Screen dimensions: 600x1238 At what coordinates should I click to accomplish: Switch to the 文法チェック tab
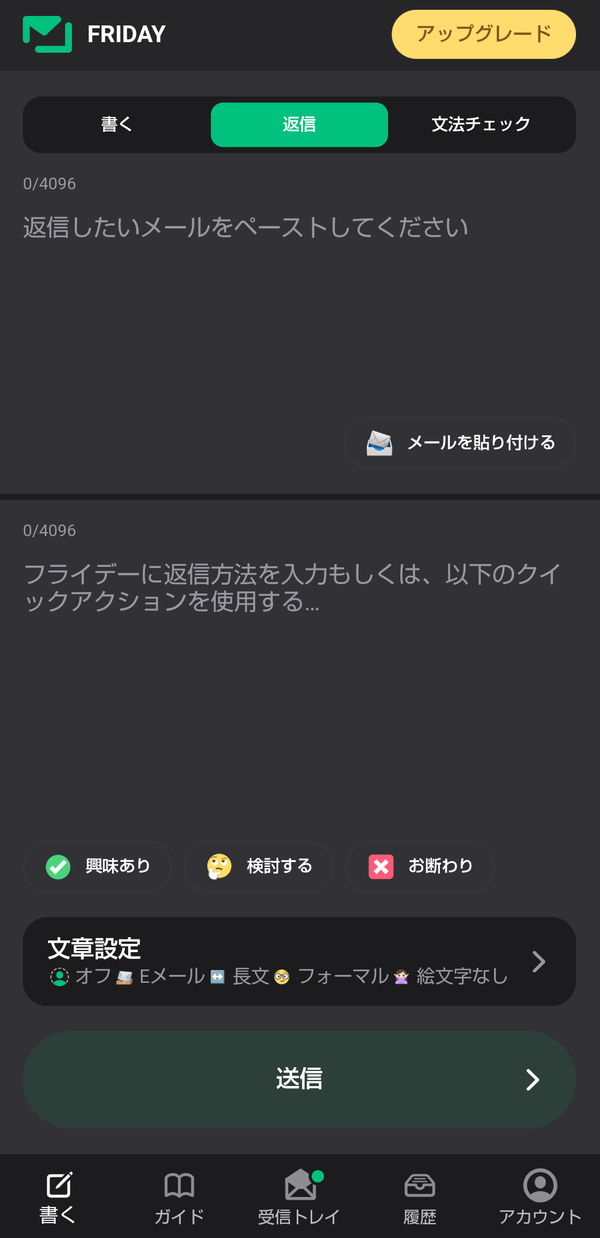click(x=481, y=125)
